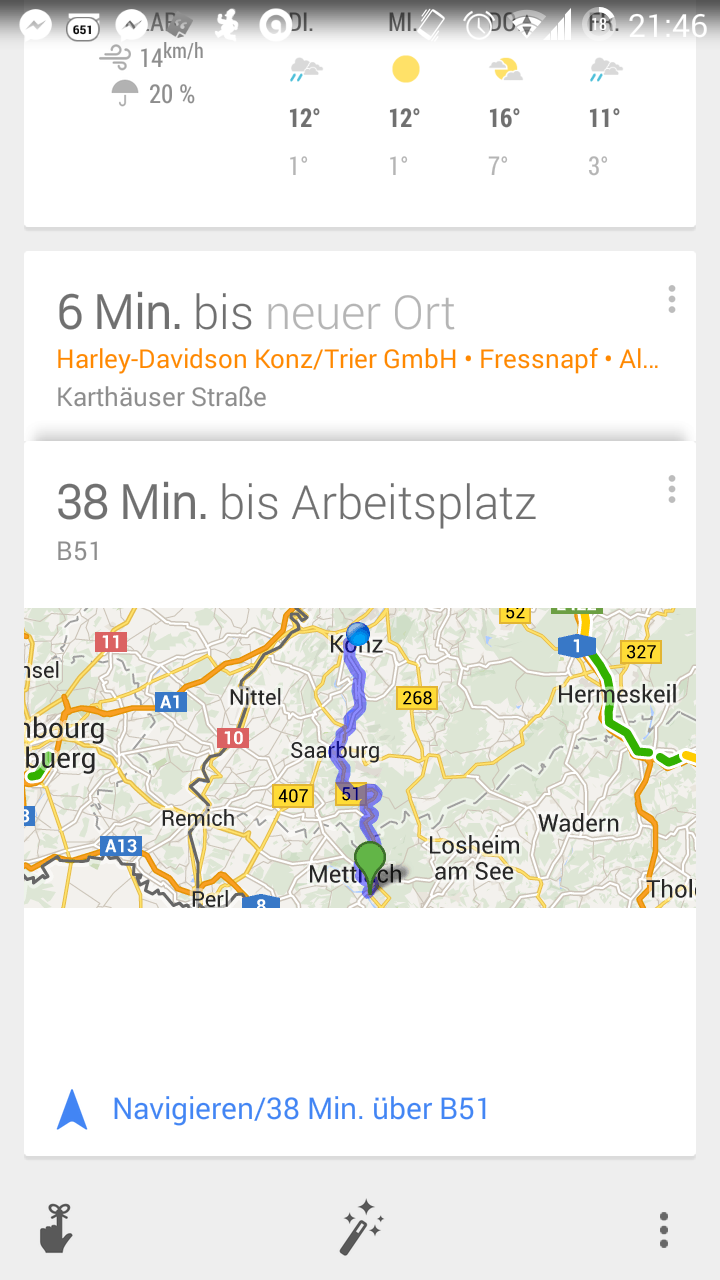Open the route map to Arbeitsplatz
The image size is (720, 1280).
tap(360, 757)
